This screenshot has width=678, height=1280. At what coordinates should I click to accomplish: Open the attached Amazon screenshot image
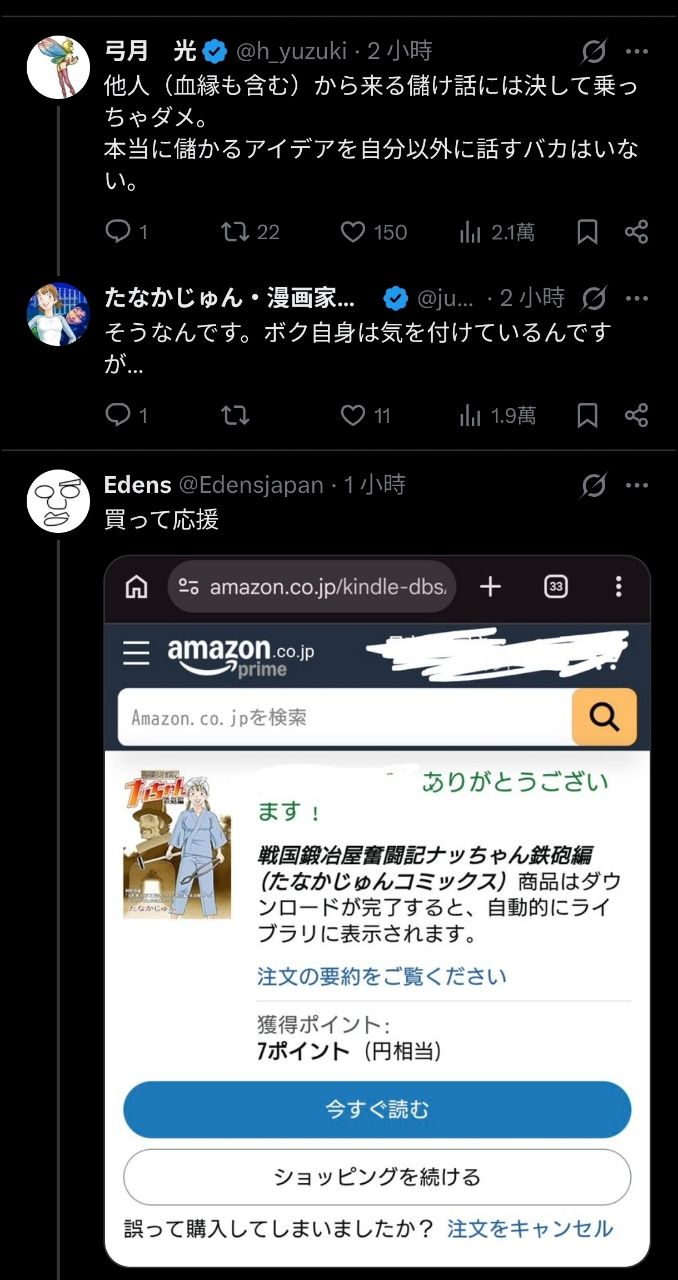click(x=377, y=910)
